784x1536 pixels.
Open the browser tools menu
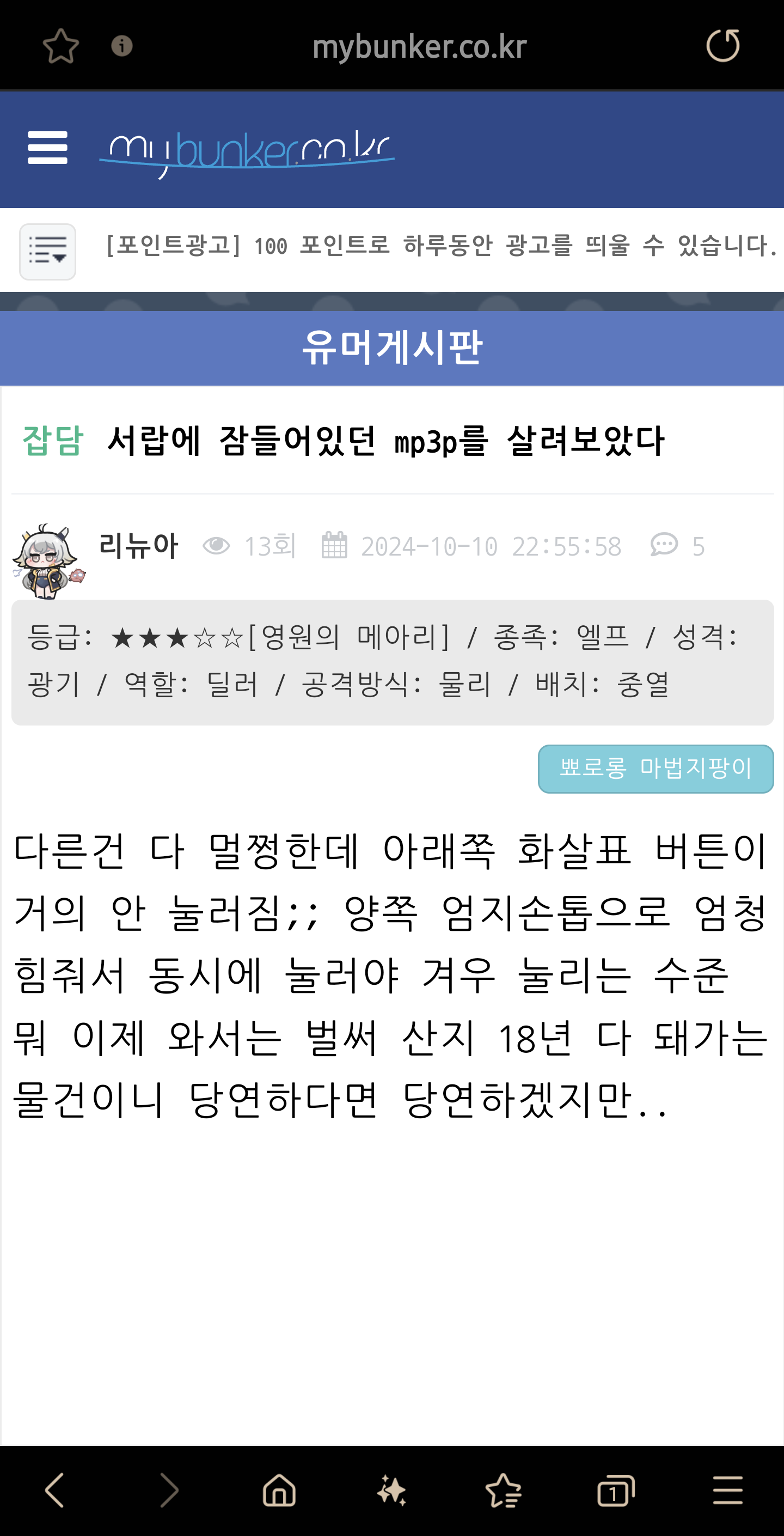point(727,1490)
